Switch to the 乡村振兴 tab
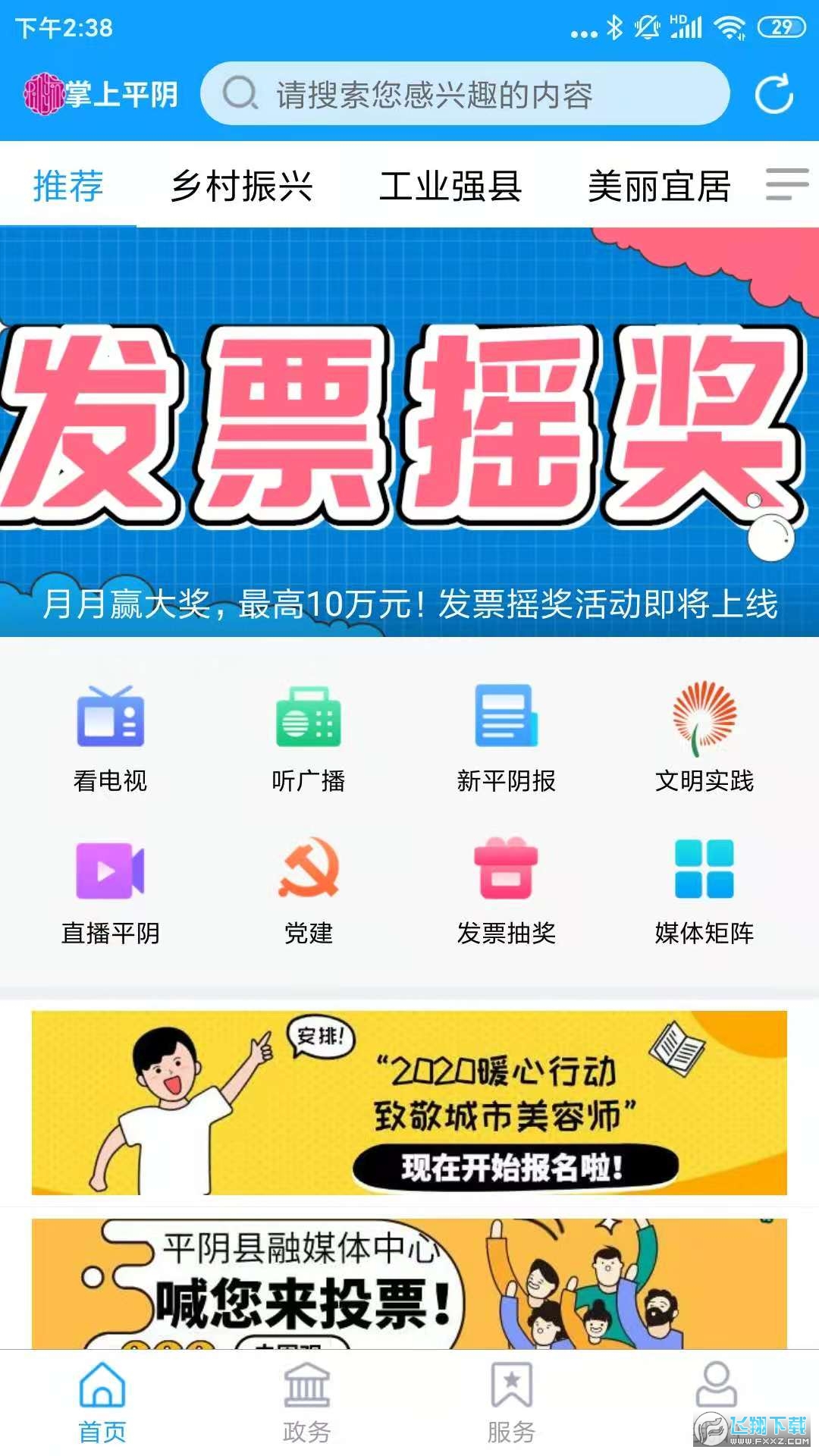Image resolution: width=819 pixels, height=1456 pixels. (x=241, y=186)
